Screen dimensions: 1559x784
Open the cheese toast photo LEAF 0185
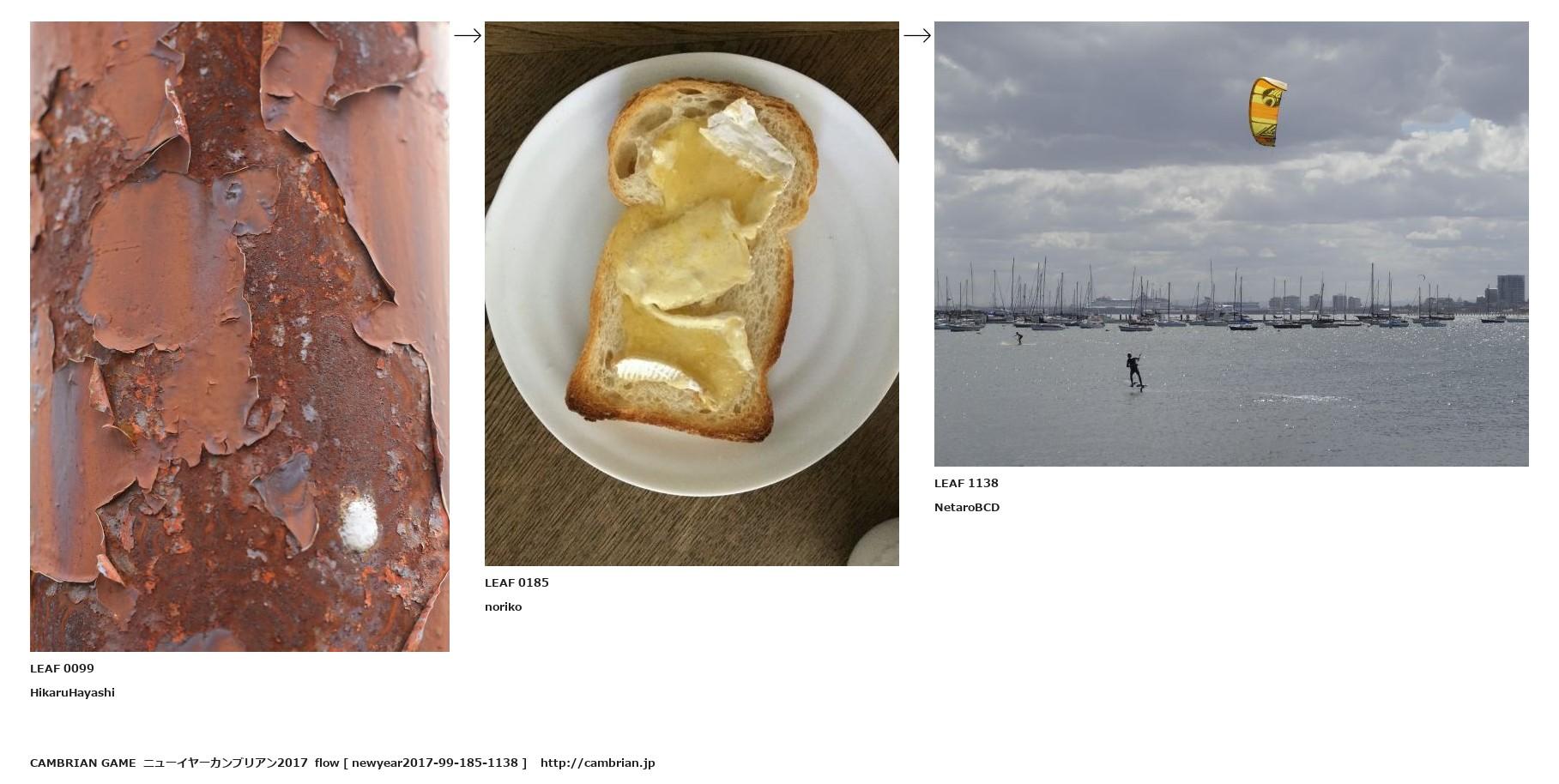[692, 293]
